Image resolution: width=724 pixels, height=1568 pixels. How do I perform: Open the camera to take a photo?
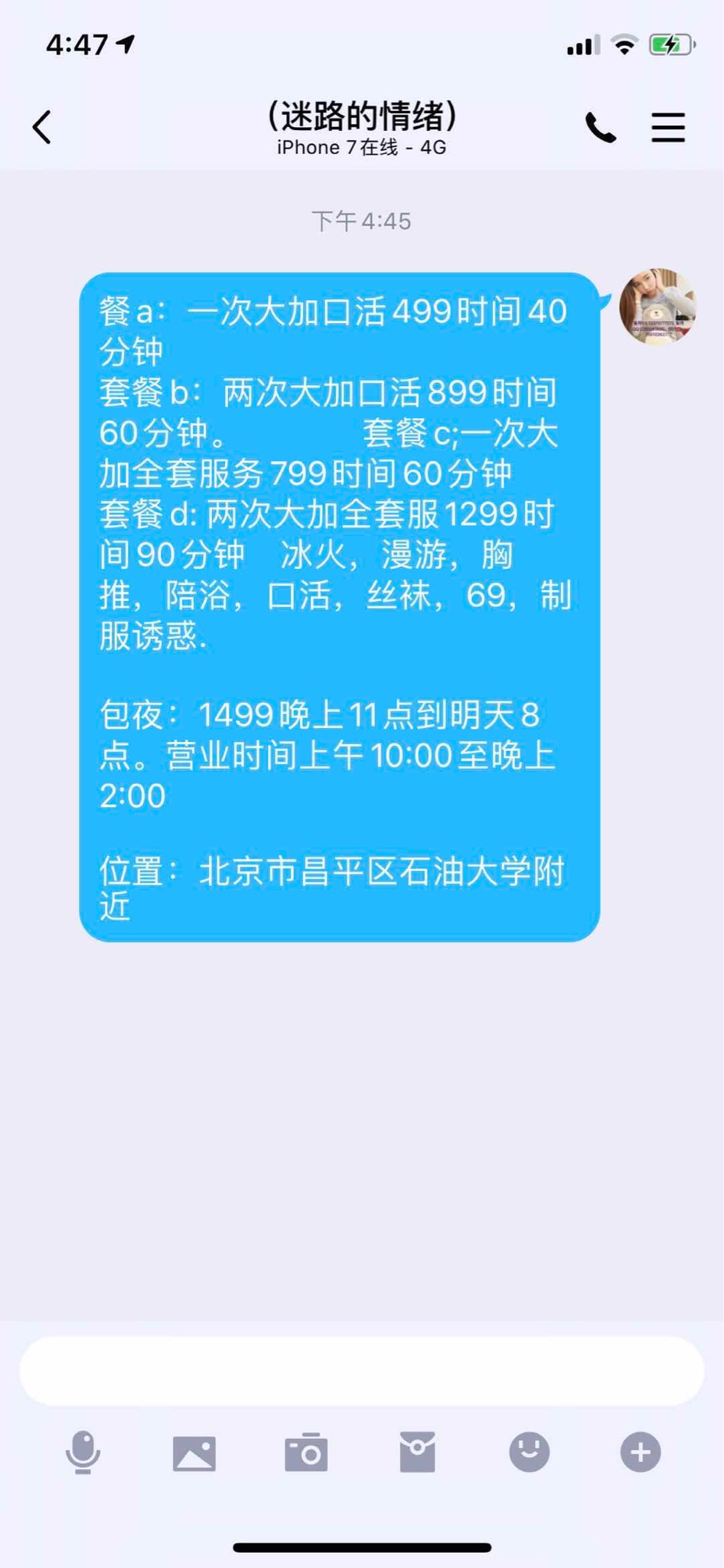[x=306, y=1452]
